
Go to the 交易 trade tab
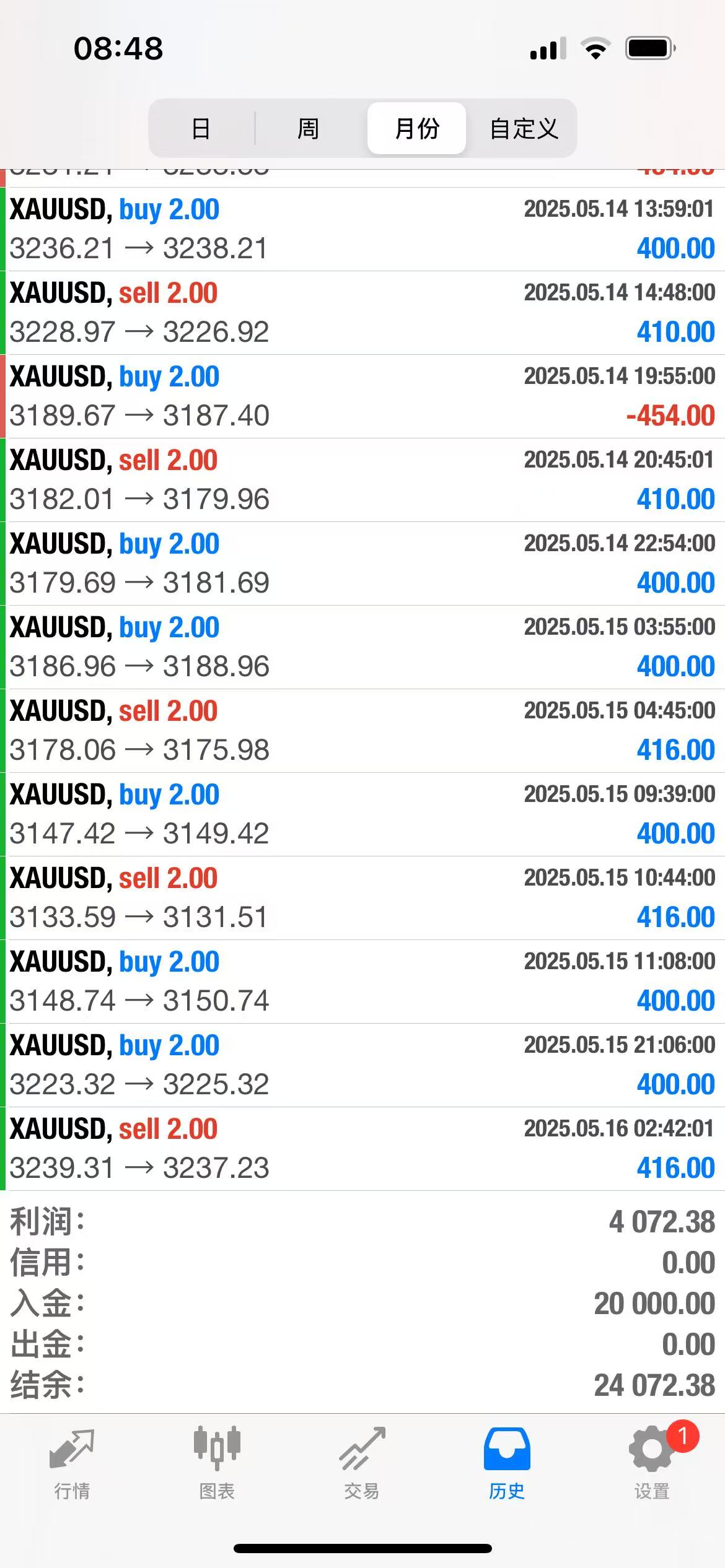coord(362,1463)
